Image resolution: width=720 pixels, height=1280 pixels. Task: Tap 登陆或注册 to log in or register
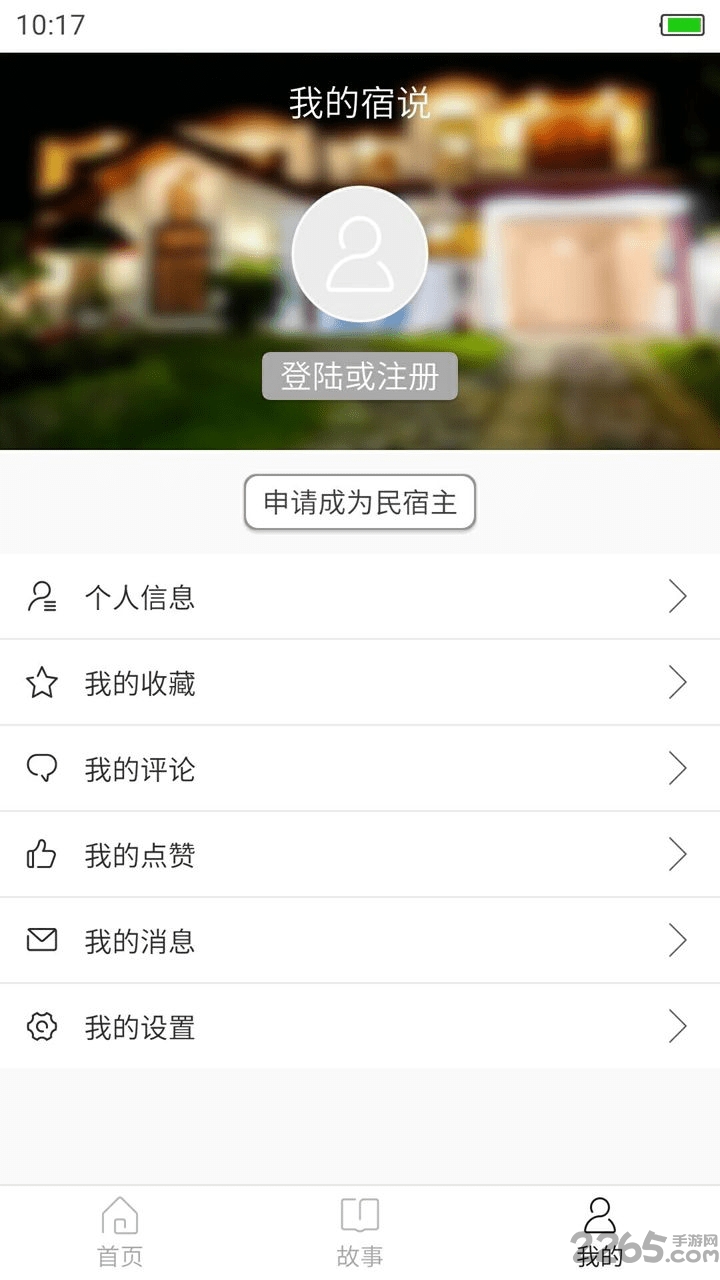(x=360, y=377)
